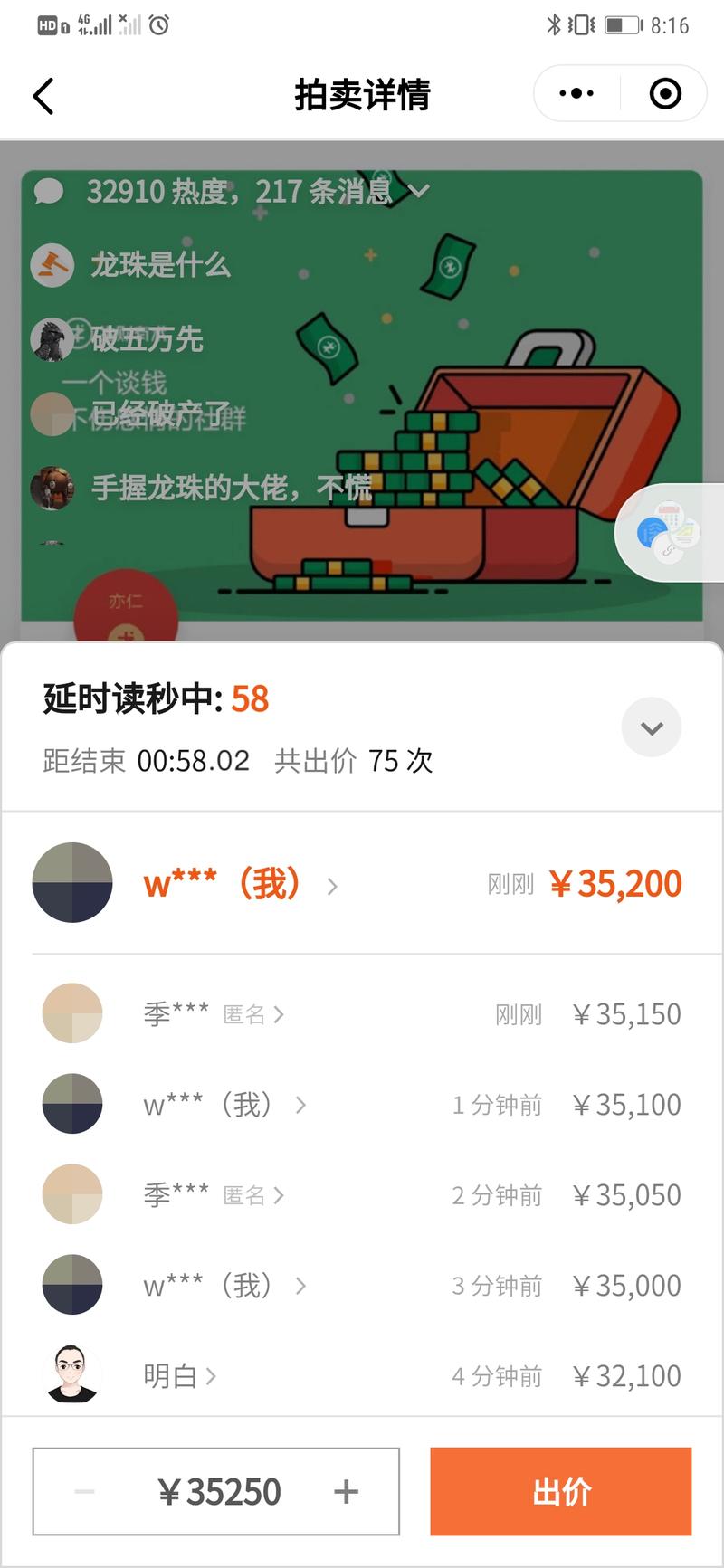Expand details for anonymous bidder 季***
Image resolution: width=724 pixels, height=1568 pixels.
282,1015
